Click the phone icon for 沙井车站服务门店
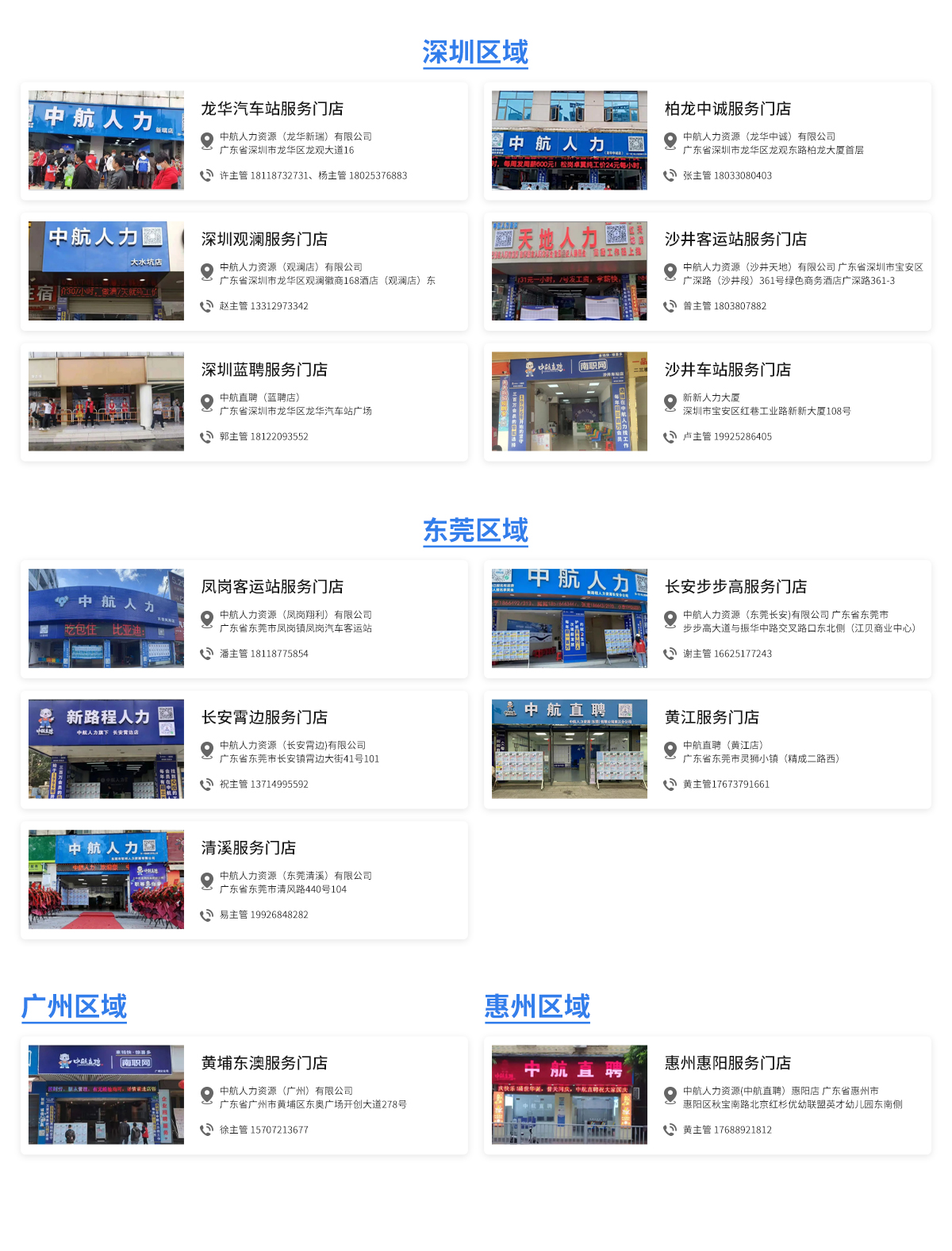 [x=669, y=437]
